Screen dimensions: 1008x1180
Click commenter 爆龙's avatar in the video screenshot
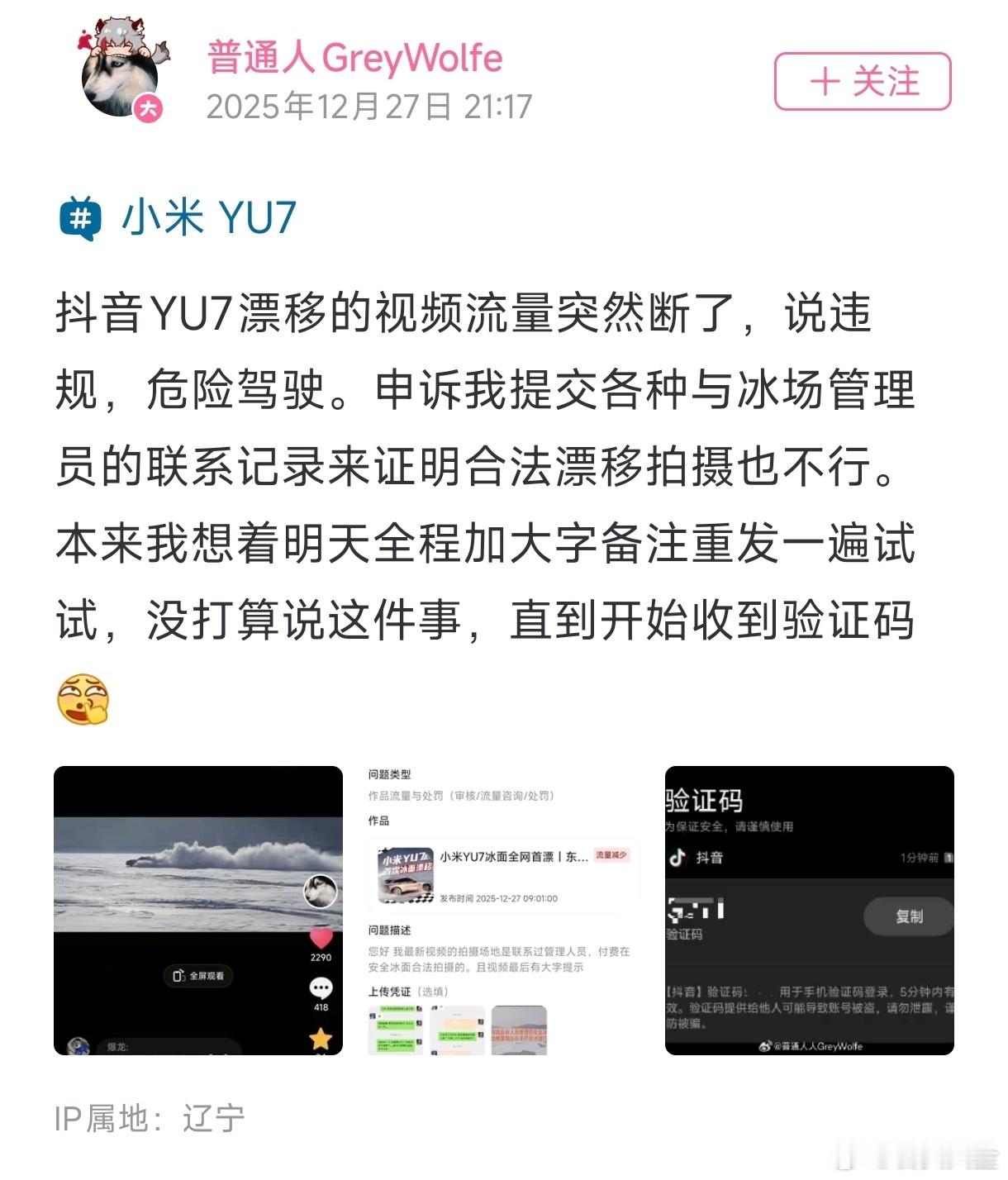78,1045
